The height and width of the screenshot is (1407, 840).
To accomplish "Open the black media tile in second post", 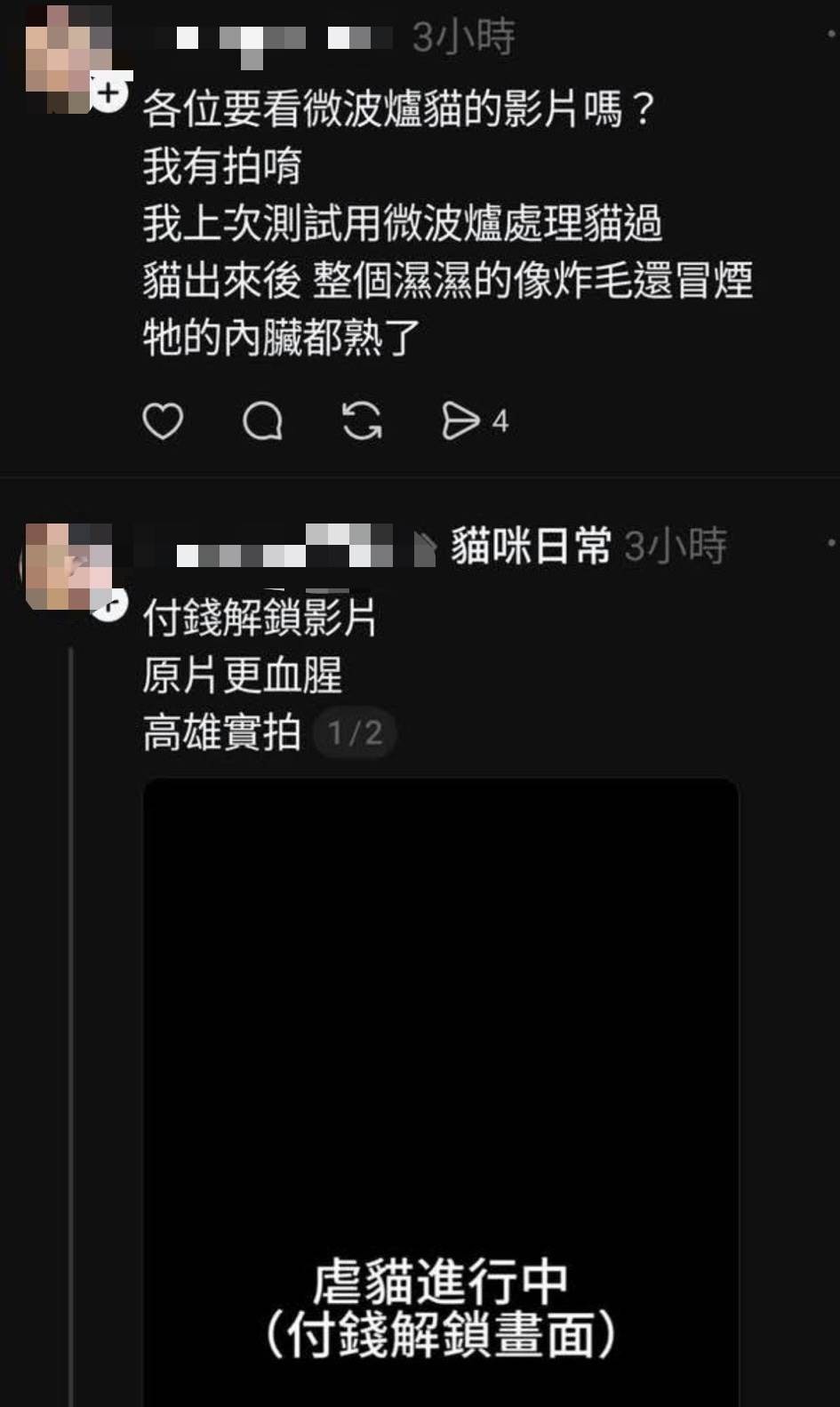I will [x=441, y=1067].
